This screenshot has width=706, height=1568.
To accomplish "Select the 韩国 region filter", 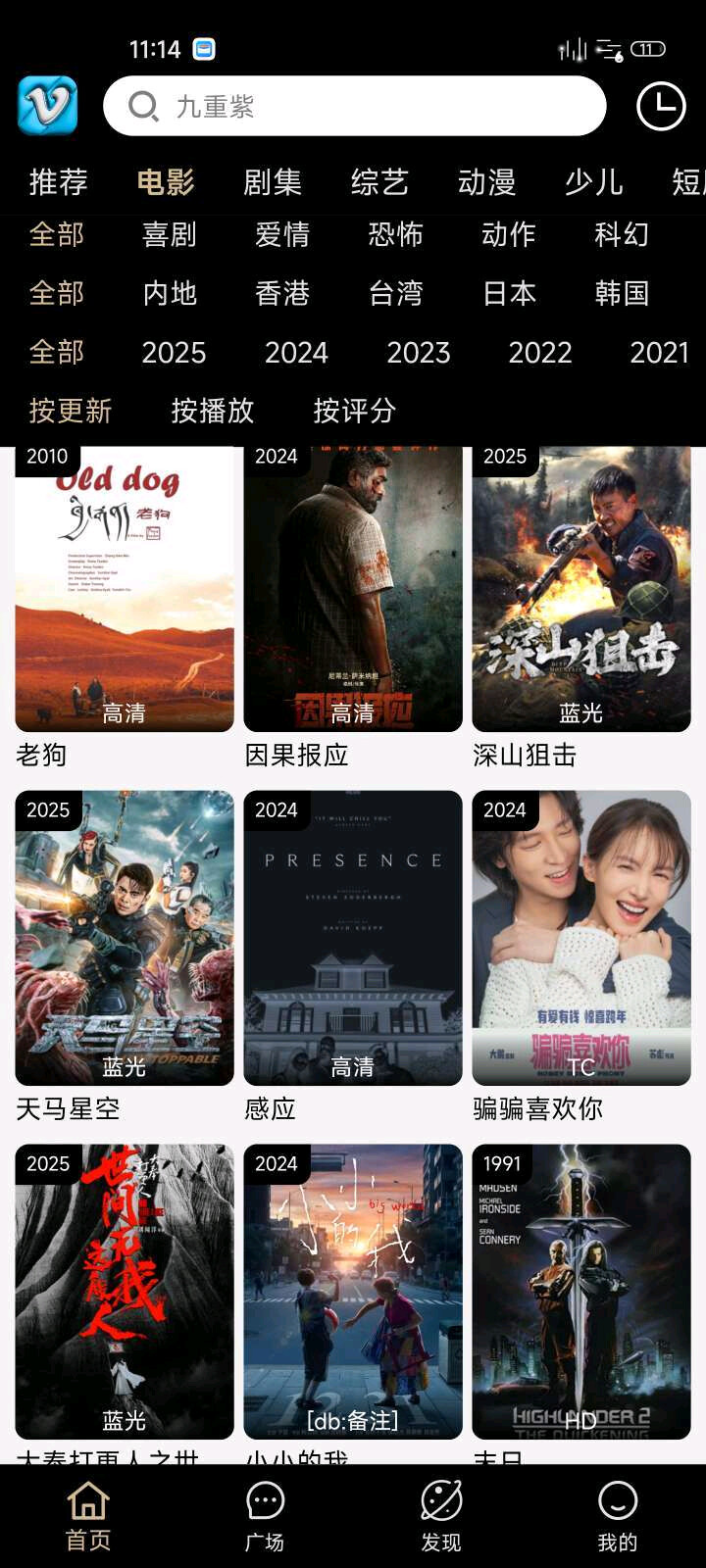I will [x=621, y=294].
